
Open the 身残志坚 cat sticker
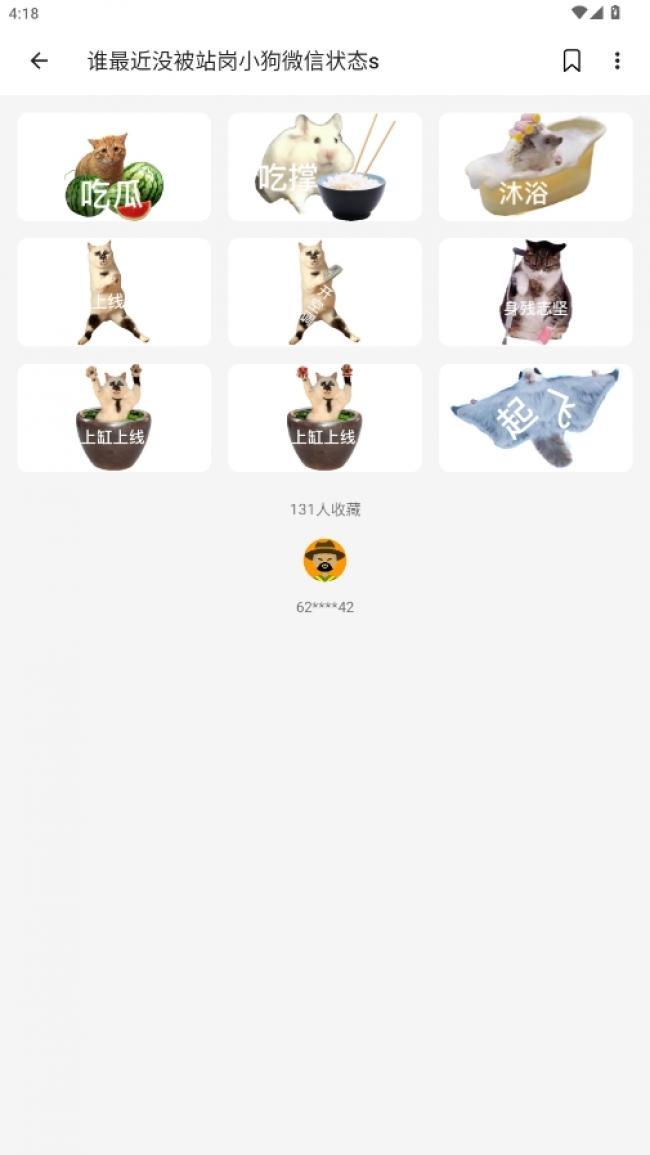535,292
